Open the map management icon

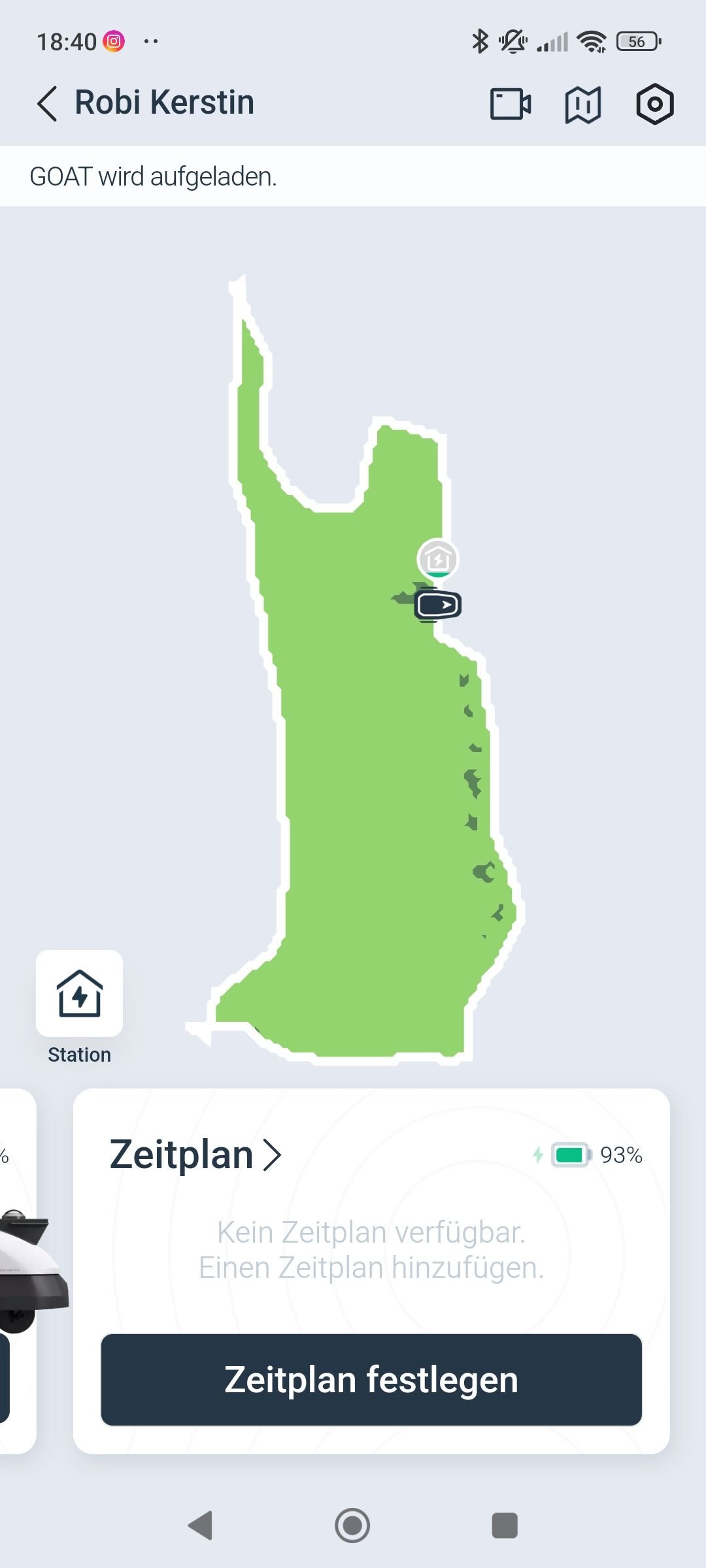pyautogui.click(x=583, y=104)
